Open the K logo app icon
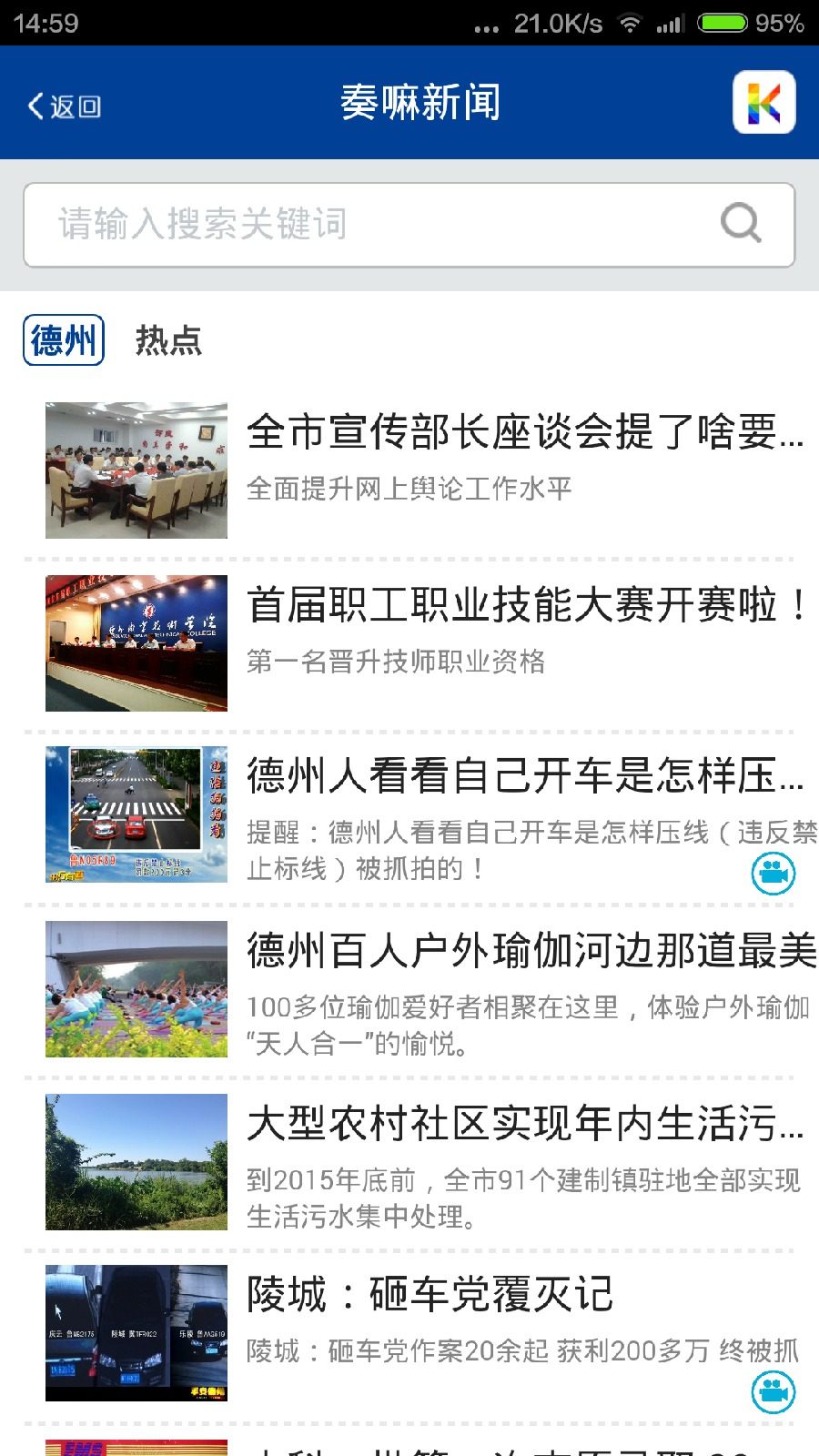Image resolution: width=819 pixels, height=1456 pixels. [x=761, y=103]
